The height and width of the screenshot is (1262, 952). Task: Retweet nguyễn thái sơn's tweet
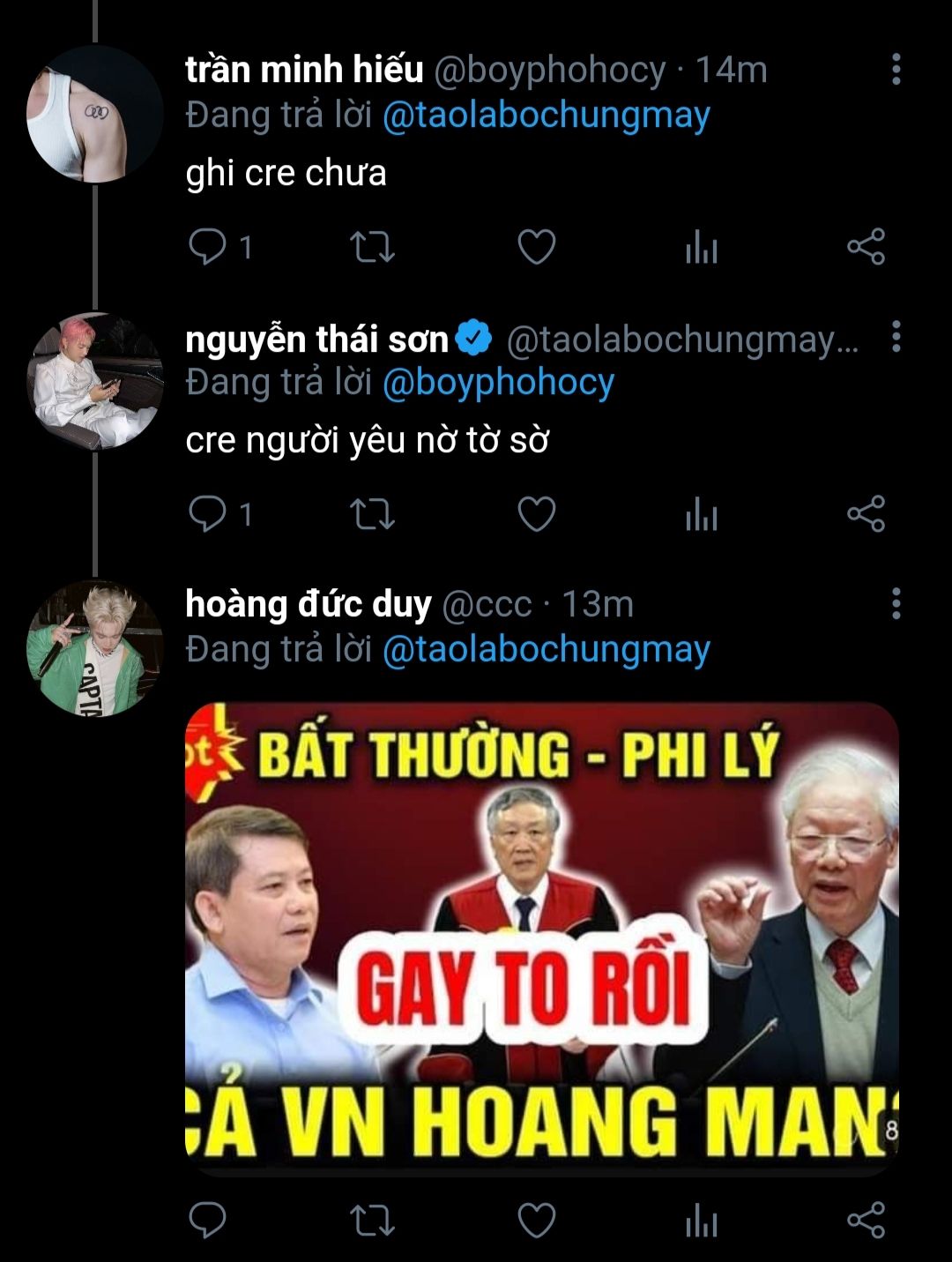point(372,514)
